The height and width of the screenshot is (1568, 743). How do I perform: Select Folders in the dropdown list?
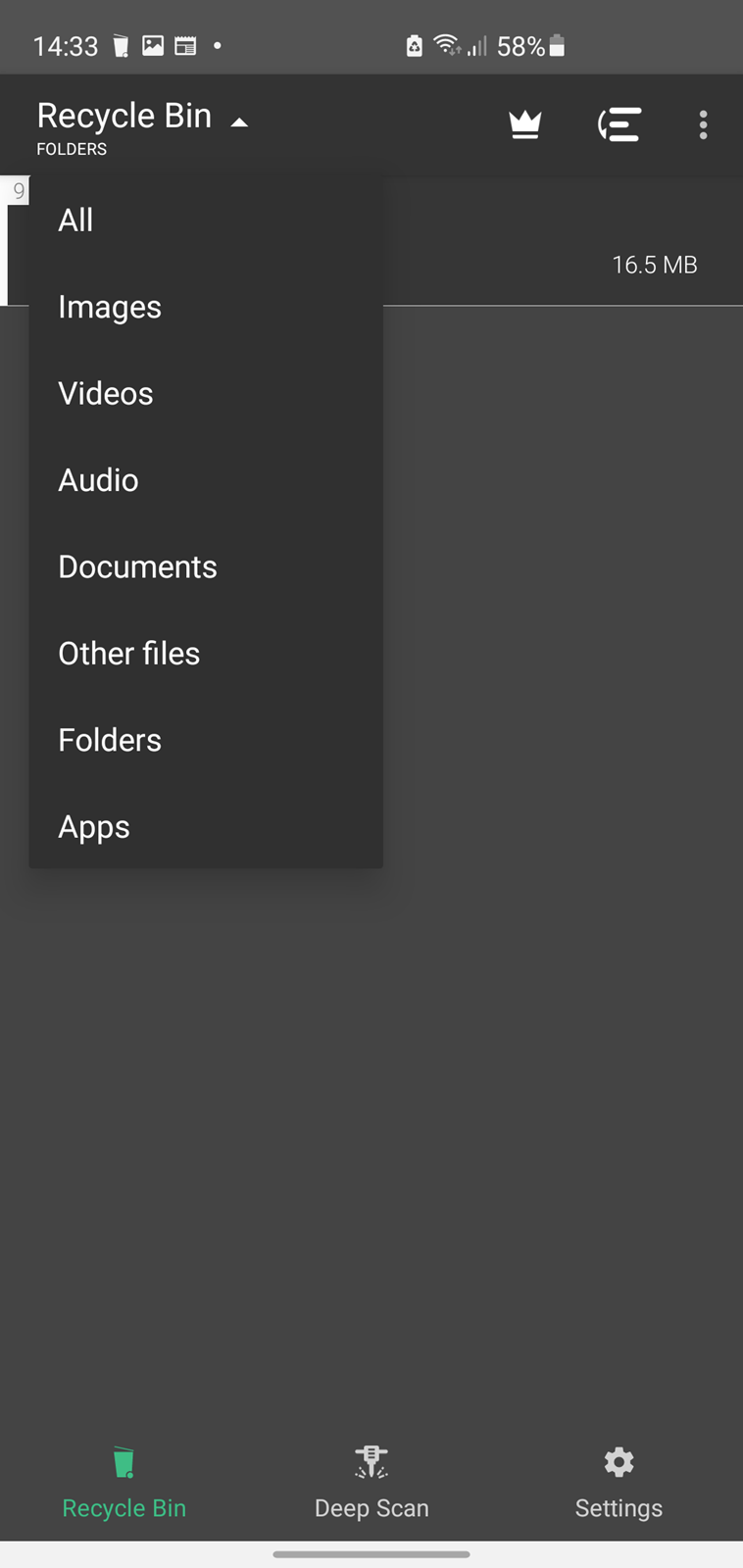point(206,740)
